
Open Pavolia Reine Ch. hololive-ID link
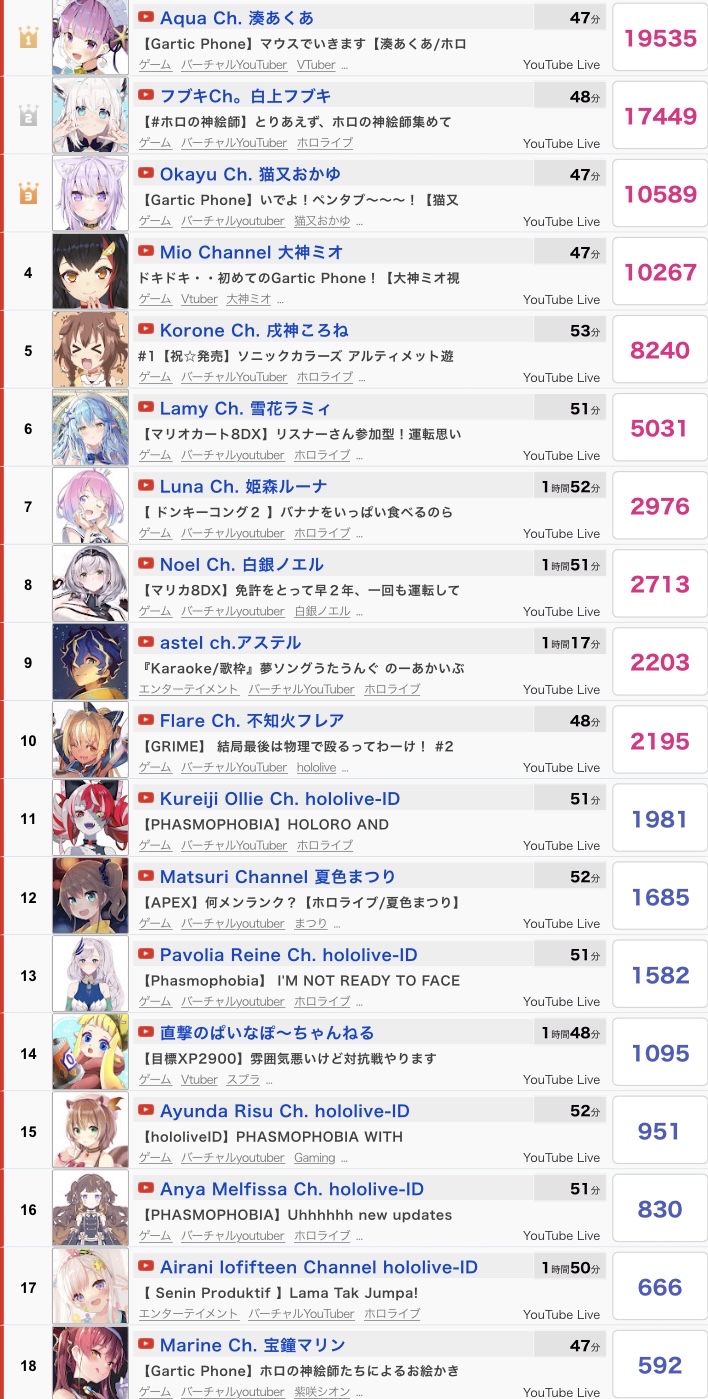[x=288, y=954]
